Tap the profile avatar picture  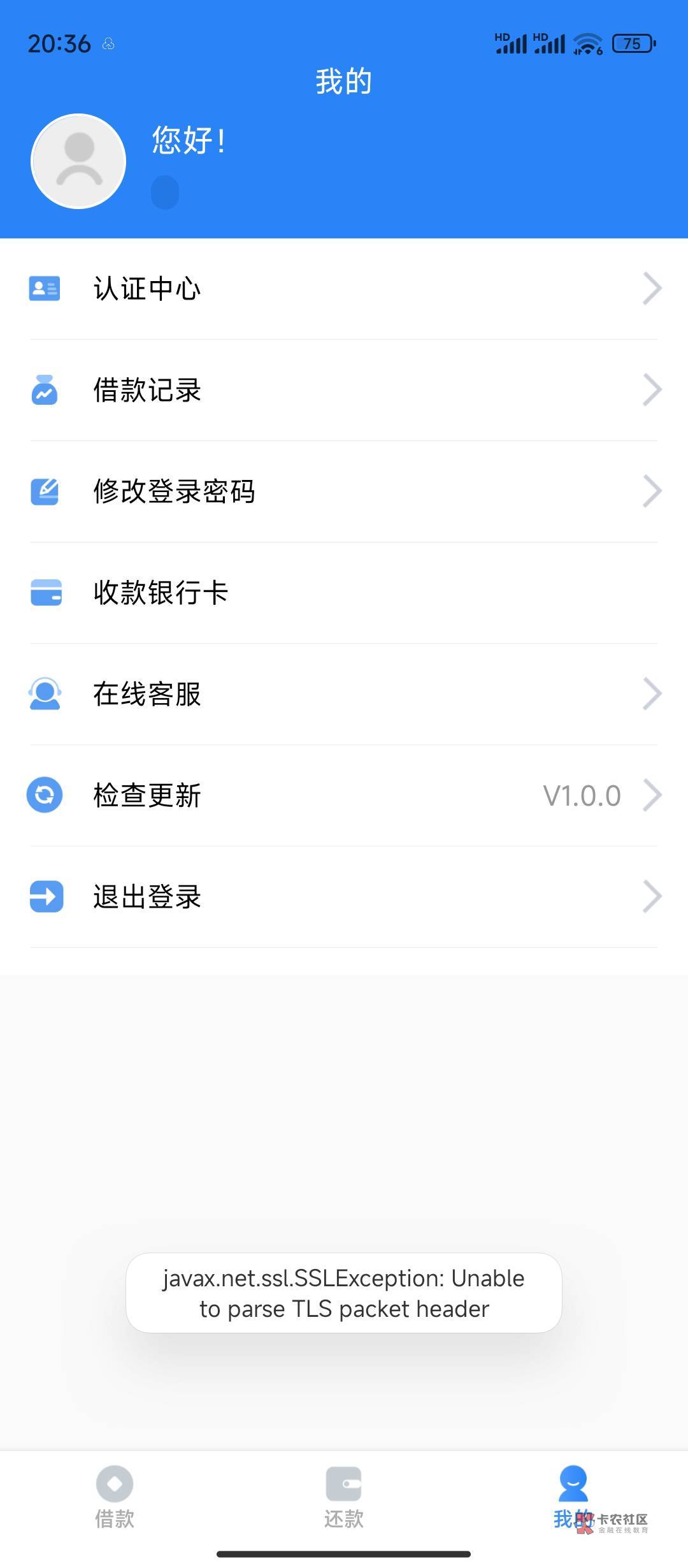coord(79,161)
